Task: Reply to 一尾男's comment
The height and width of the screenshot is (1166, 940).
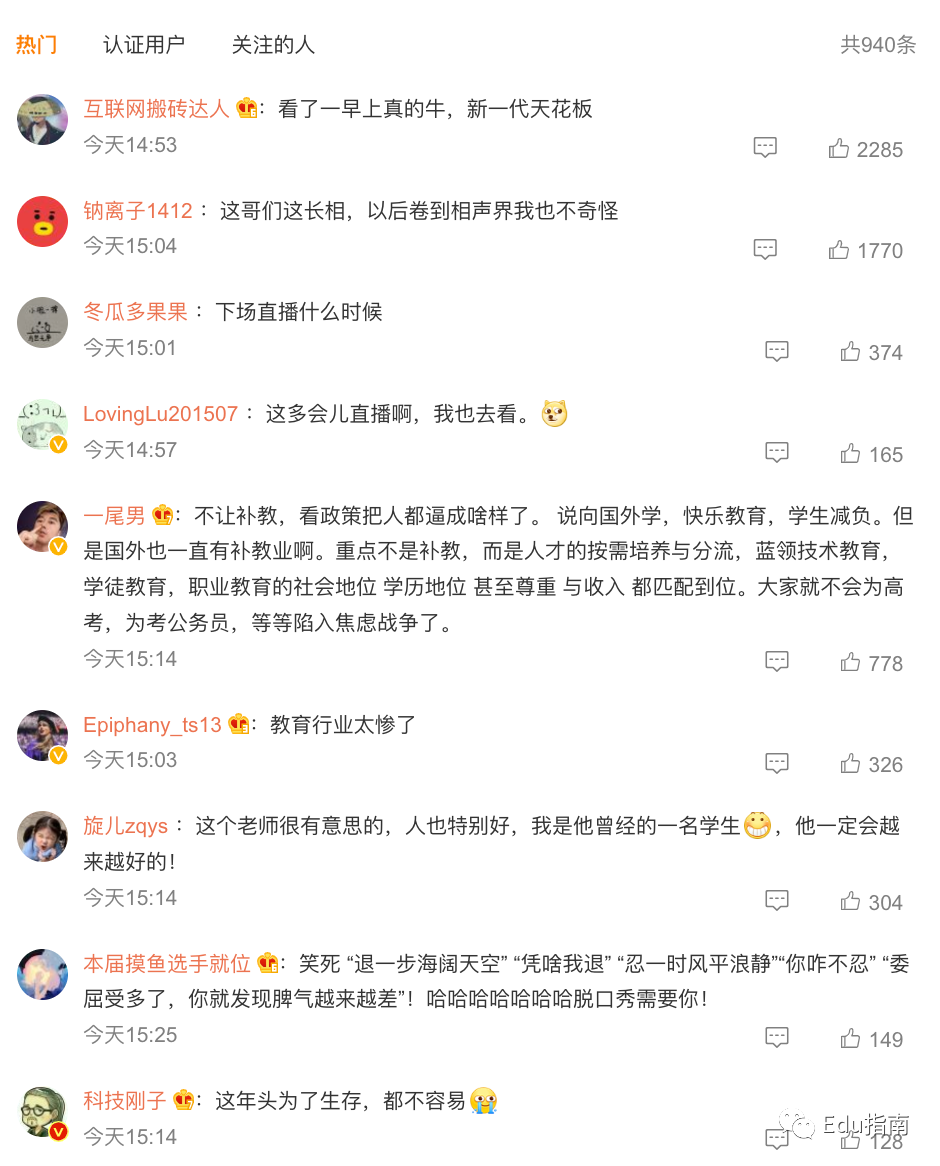Action: coord(777,661)
